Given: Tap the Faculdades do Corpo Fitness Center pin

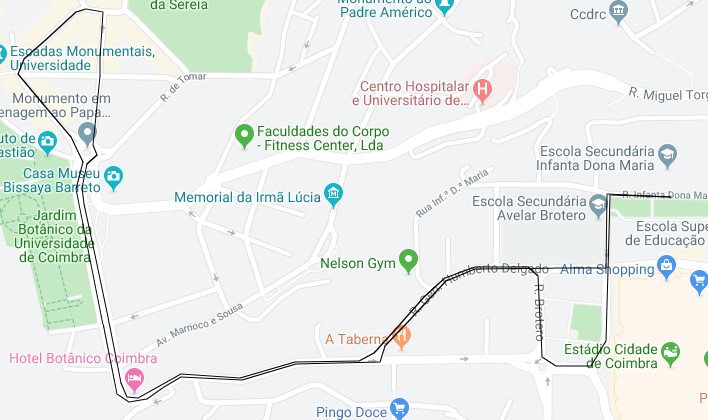Looking at the screenshot, I should pyautogui.click(x=243, y=134).
